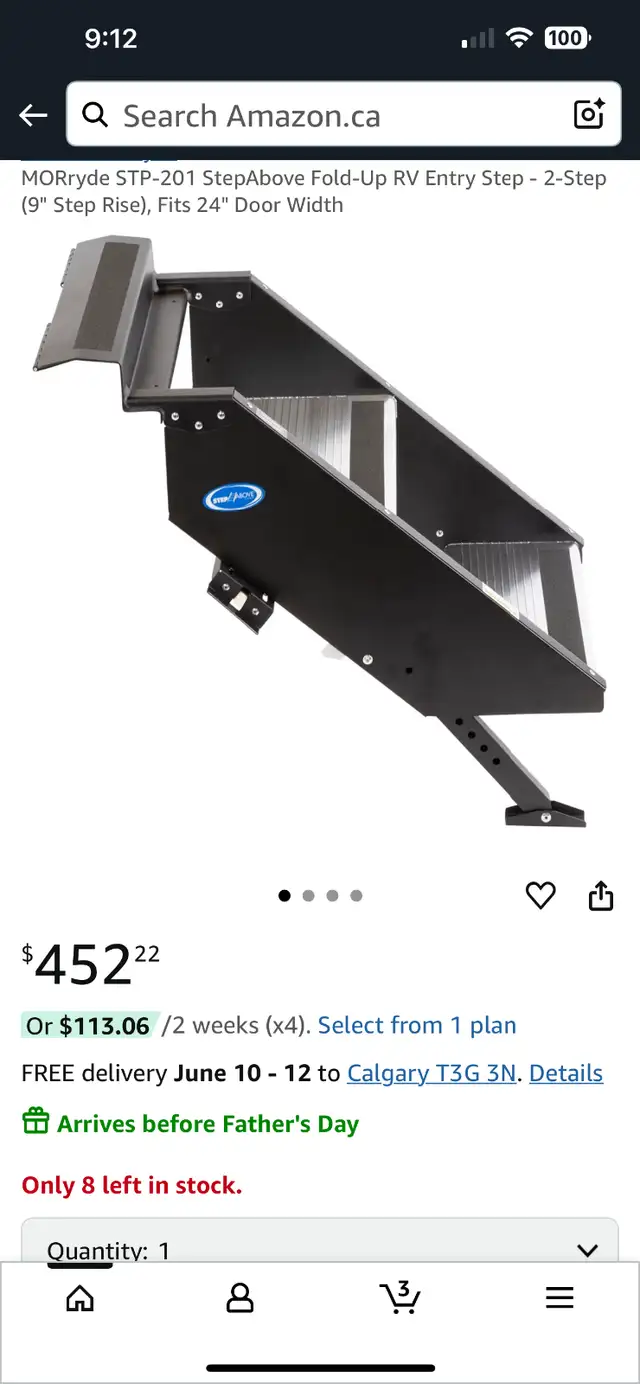Viewport: 640px width, 1384px height.
Task: Open camera lens search in search bar
Action: pos(589,115)
